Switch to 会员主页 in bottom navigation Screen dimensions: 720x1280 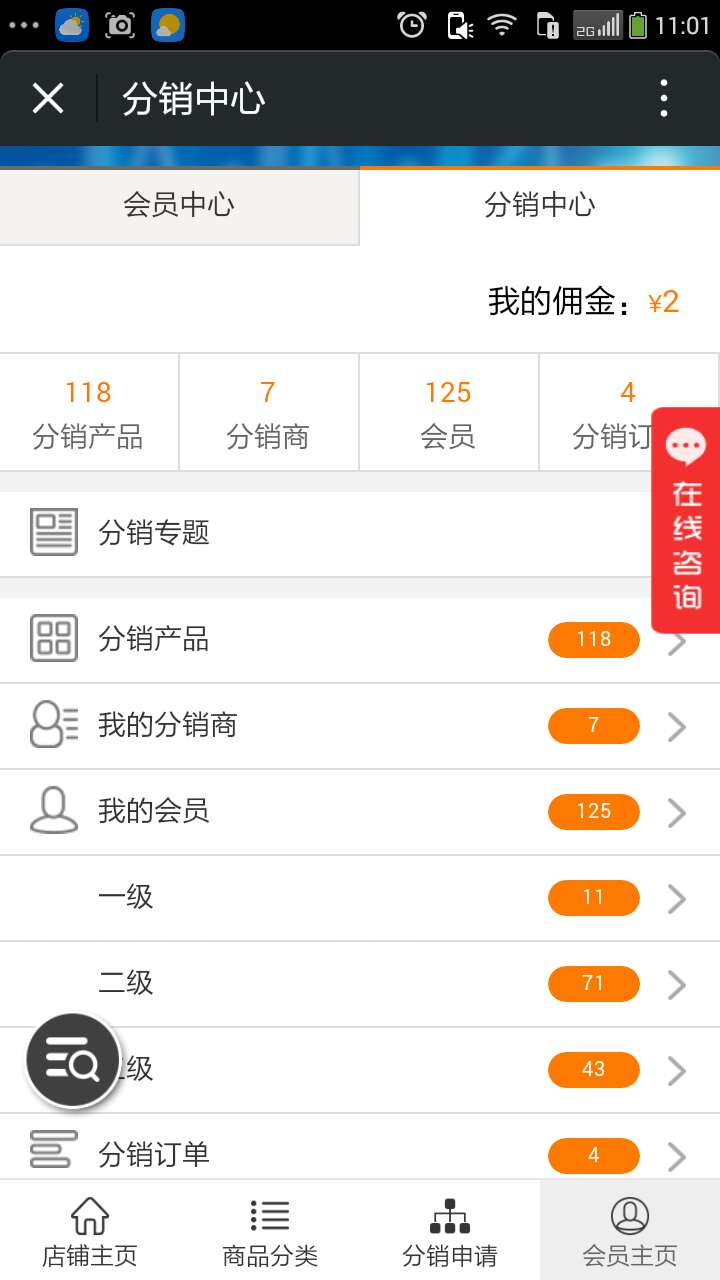pyautogui.click(x=630, y=1231)
